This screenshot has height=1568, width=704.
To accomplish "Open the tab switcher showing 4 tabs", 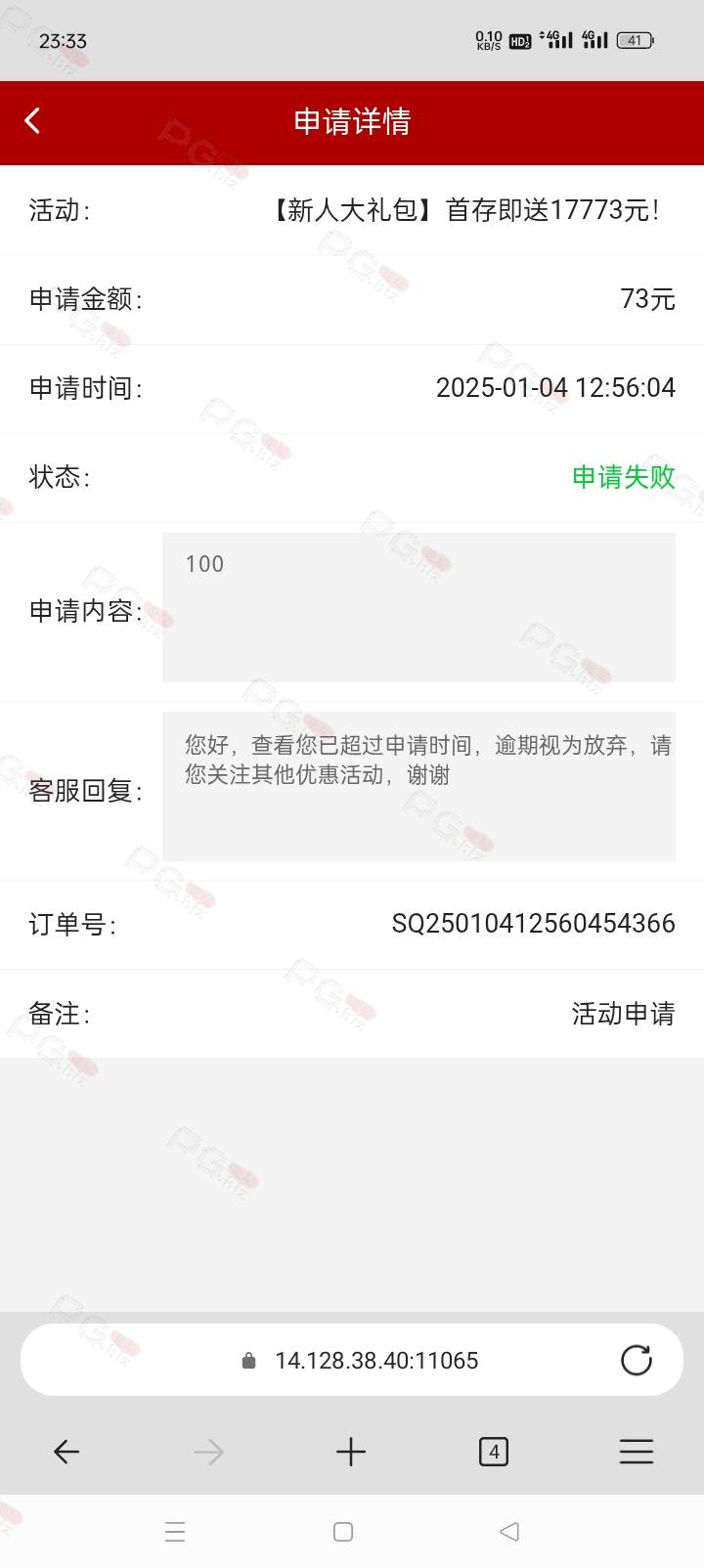I will click(494, 1452).
